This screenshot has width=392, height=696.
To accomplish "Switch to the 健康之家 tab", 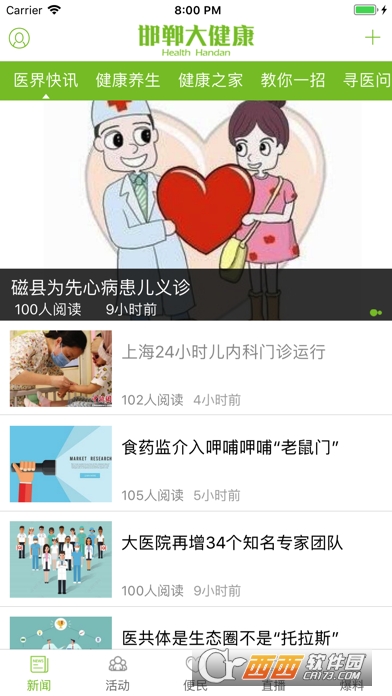I will 210,80.
